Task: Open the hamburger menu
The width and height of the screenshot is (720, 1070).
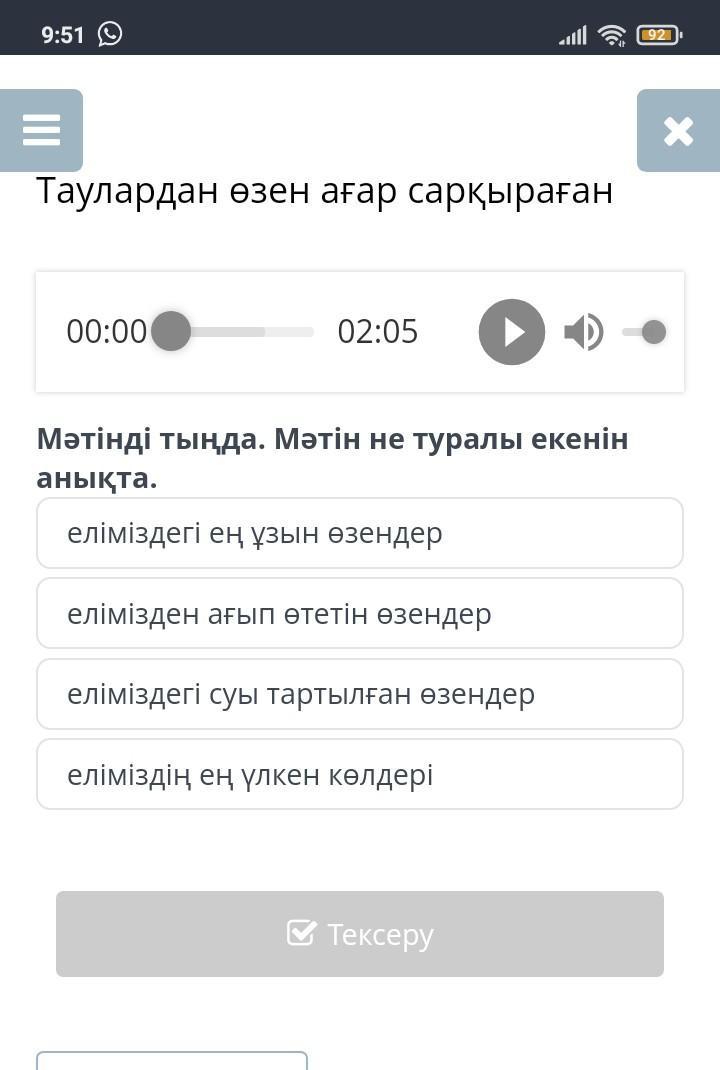Action: coord(41,130)
